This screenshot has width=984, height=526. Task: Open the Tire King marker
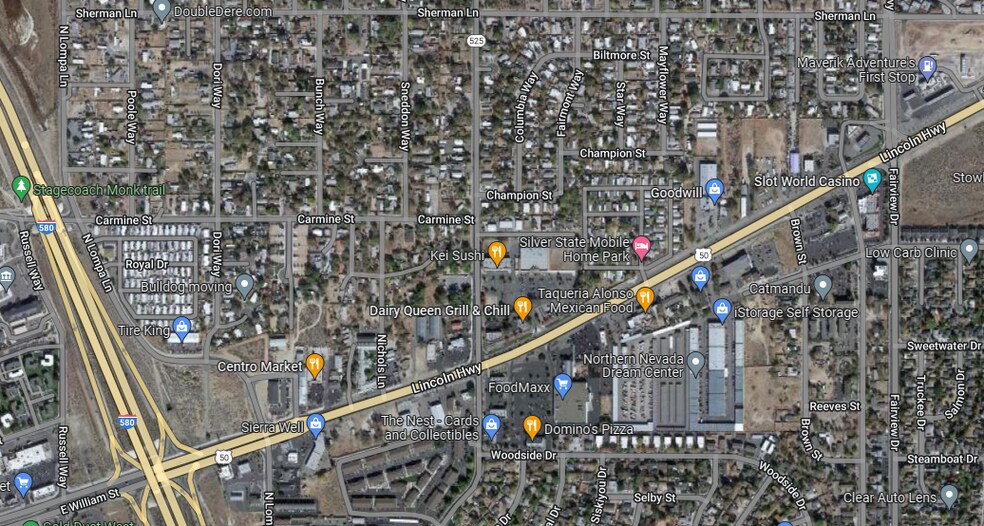pyautogui.click(x=181, y=327)
